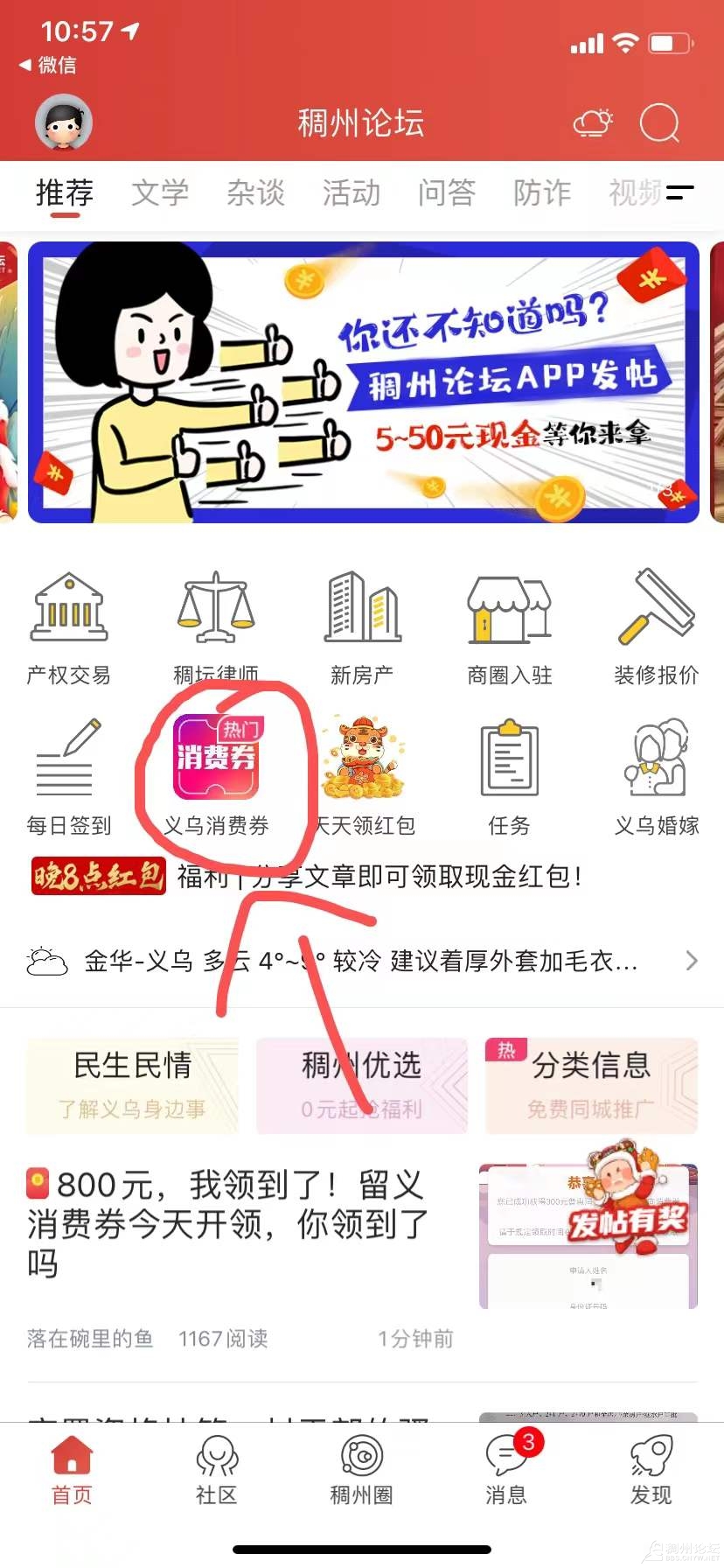This screenshot has height=1568, width=724.
Task: Select the 防诈 tab
Action: (x=542, y=192)
